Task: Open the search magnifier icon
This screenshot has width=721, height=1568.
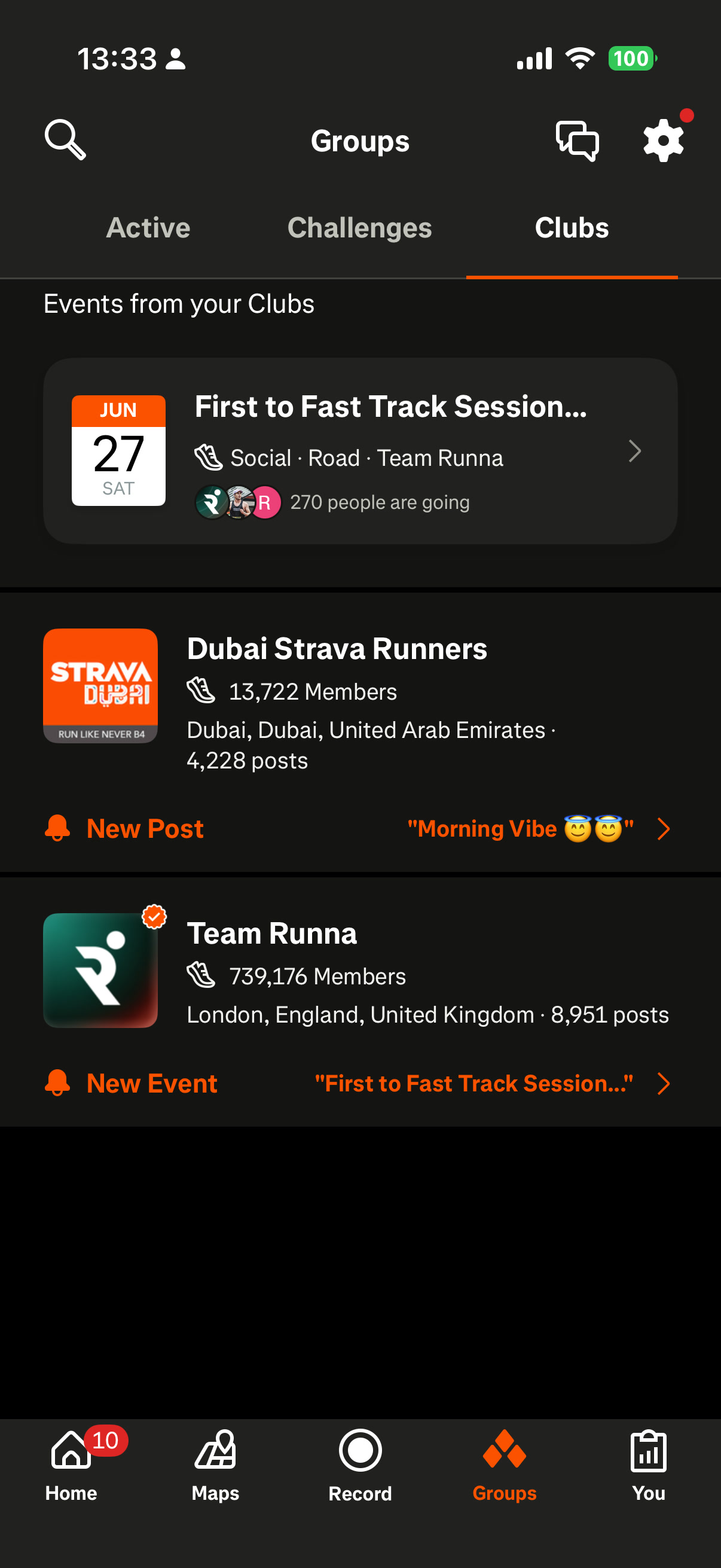Action: coord(65,140)
